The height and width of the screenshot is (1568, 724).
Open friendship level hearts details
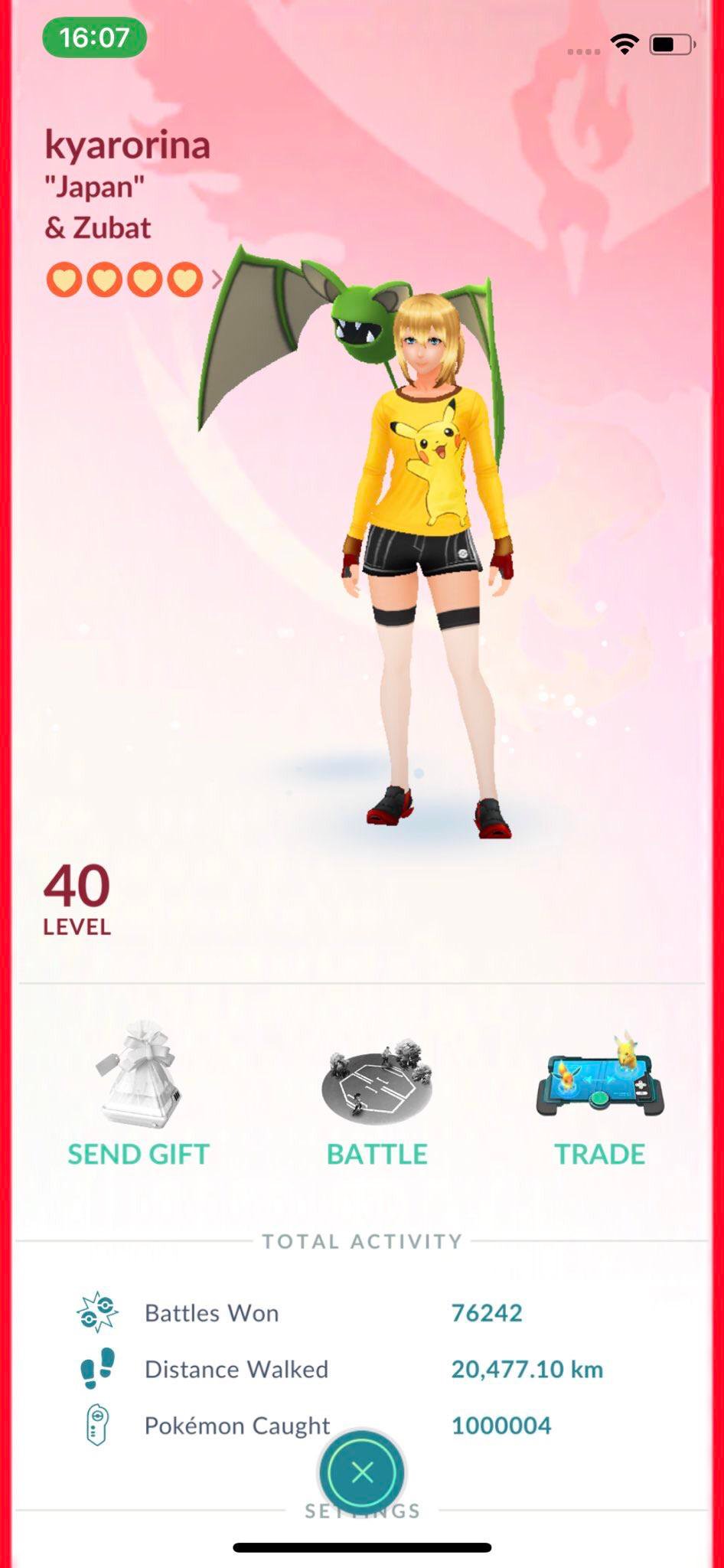130,279
